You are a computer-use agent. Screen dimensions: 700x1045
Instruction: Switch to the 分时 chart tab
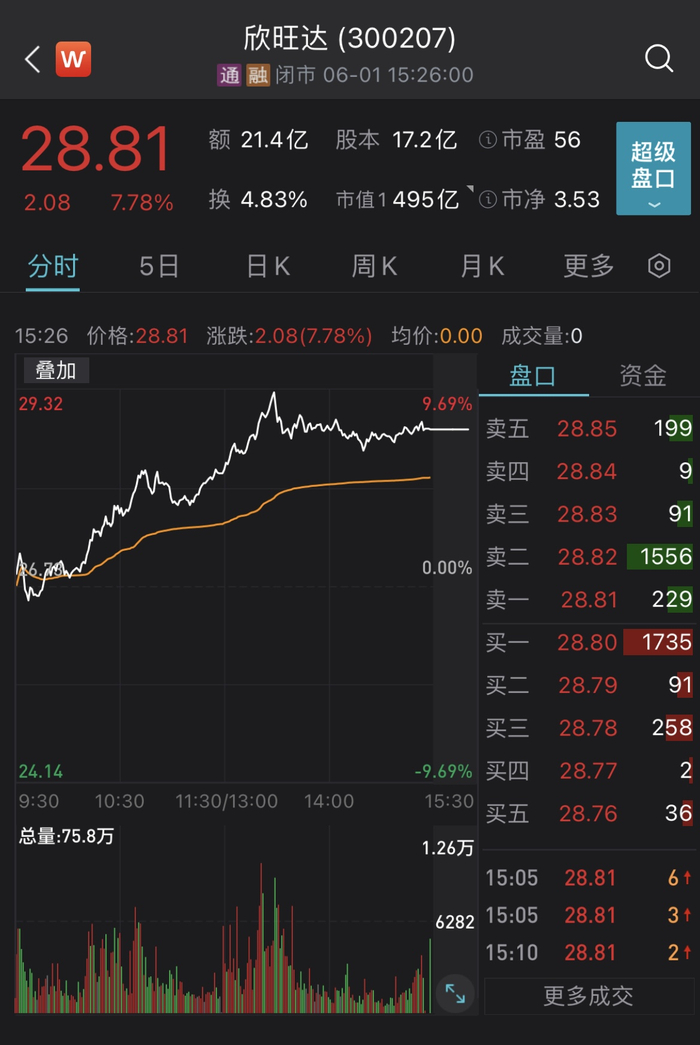[x=53, y=266]
